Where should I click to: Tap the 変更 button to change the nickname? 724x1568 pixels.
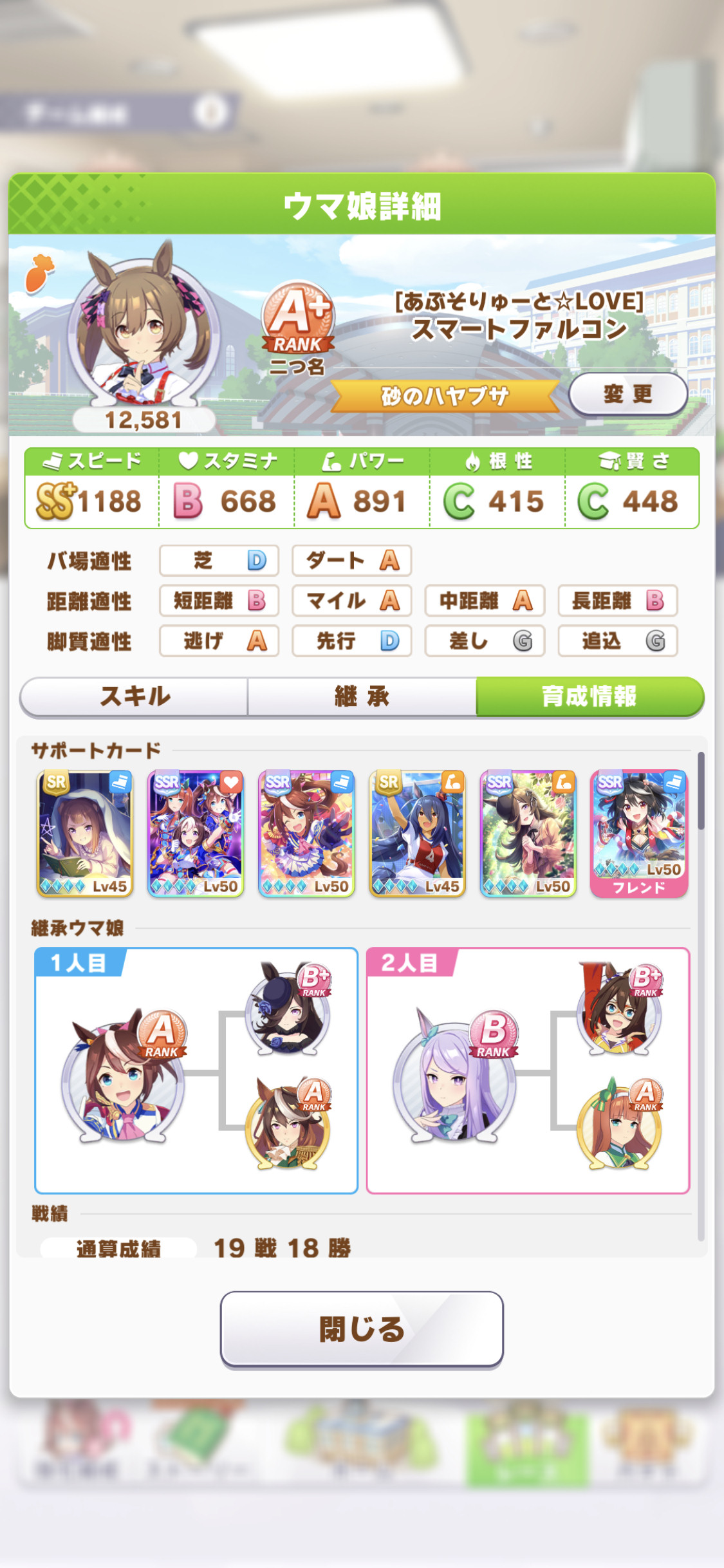[628, 394]
